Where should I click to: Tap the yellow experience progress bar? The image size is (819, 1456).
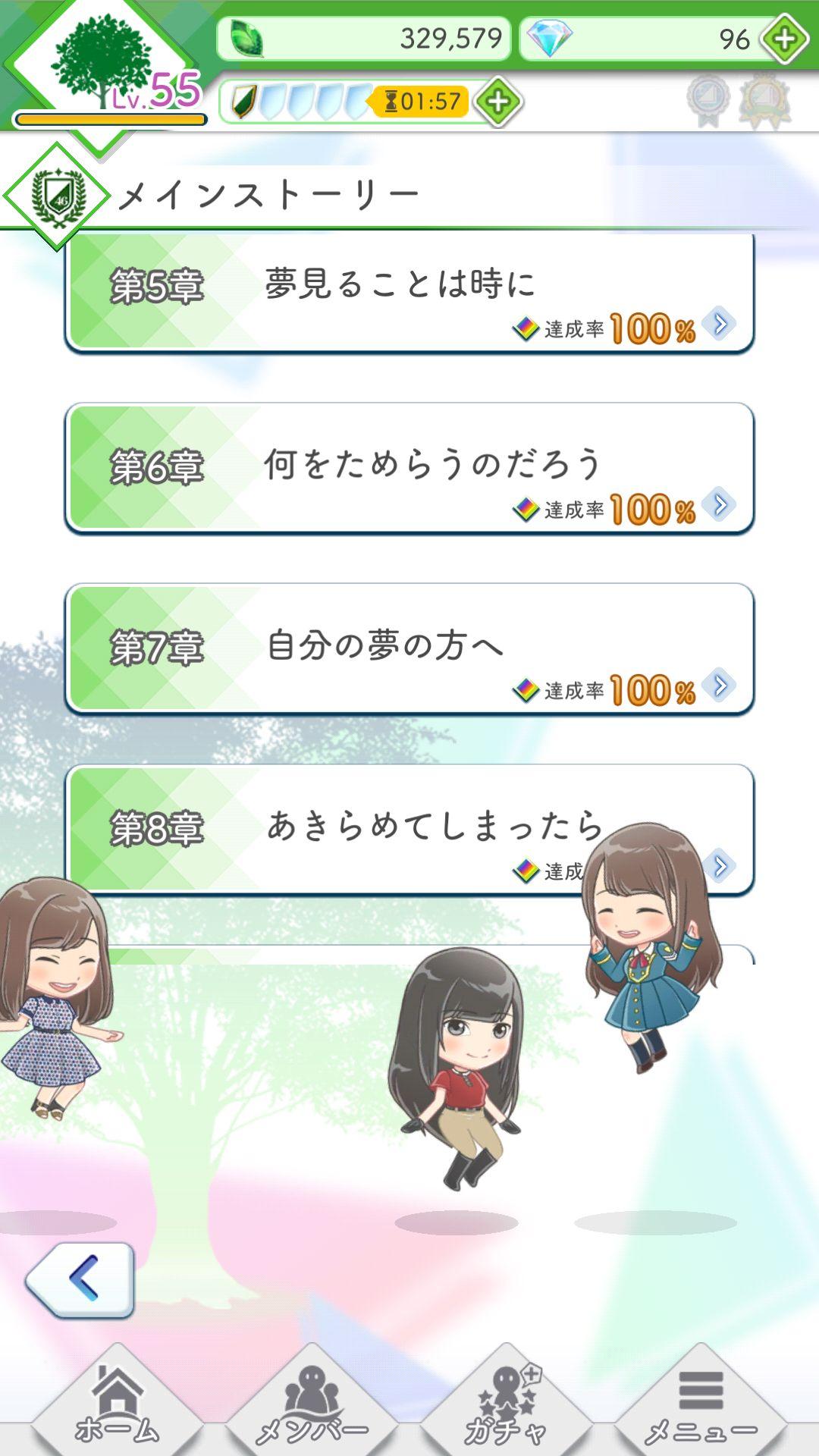[110, 118]
